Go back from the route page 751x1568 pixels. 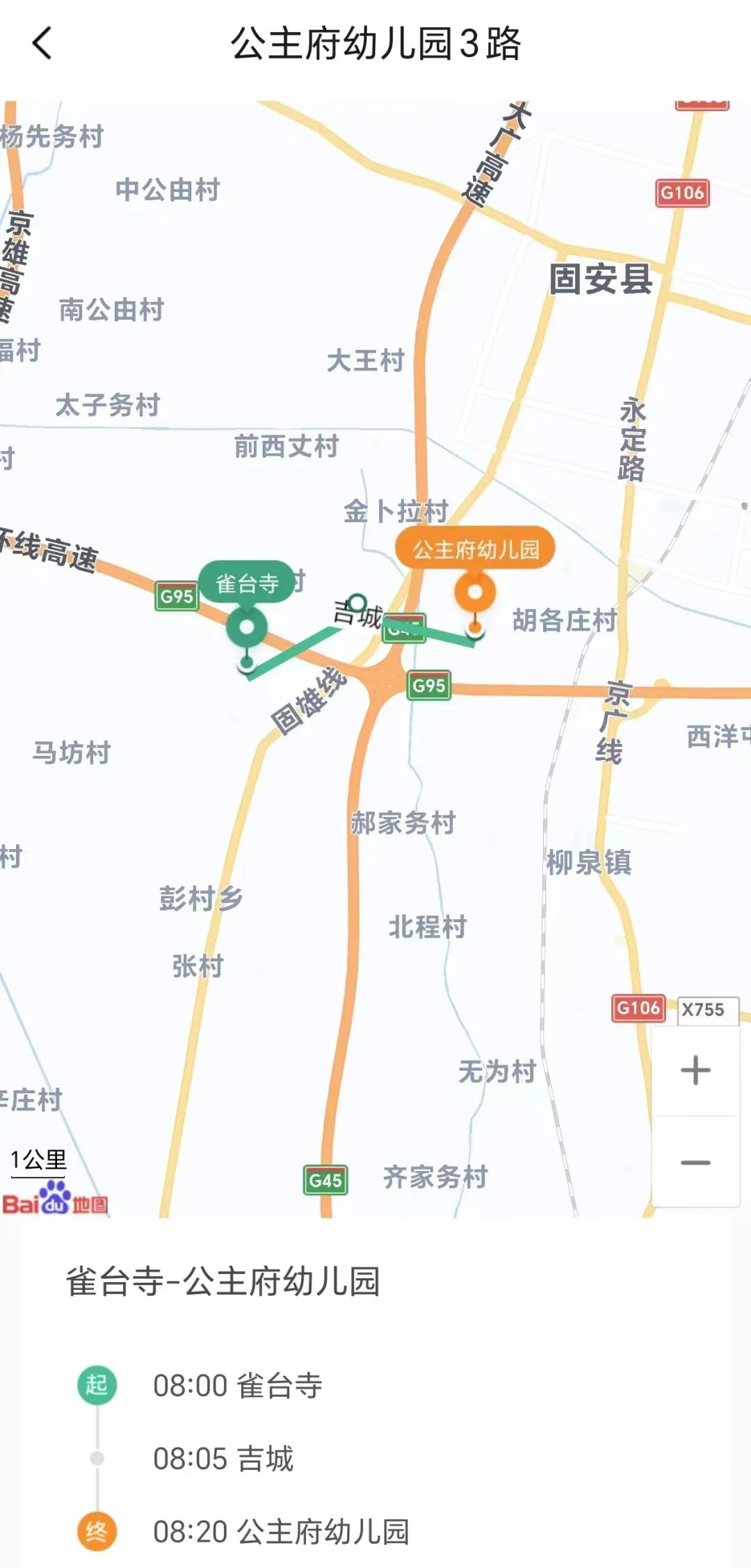click(43, 43)
